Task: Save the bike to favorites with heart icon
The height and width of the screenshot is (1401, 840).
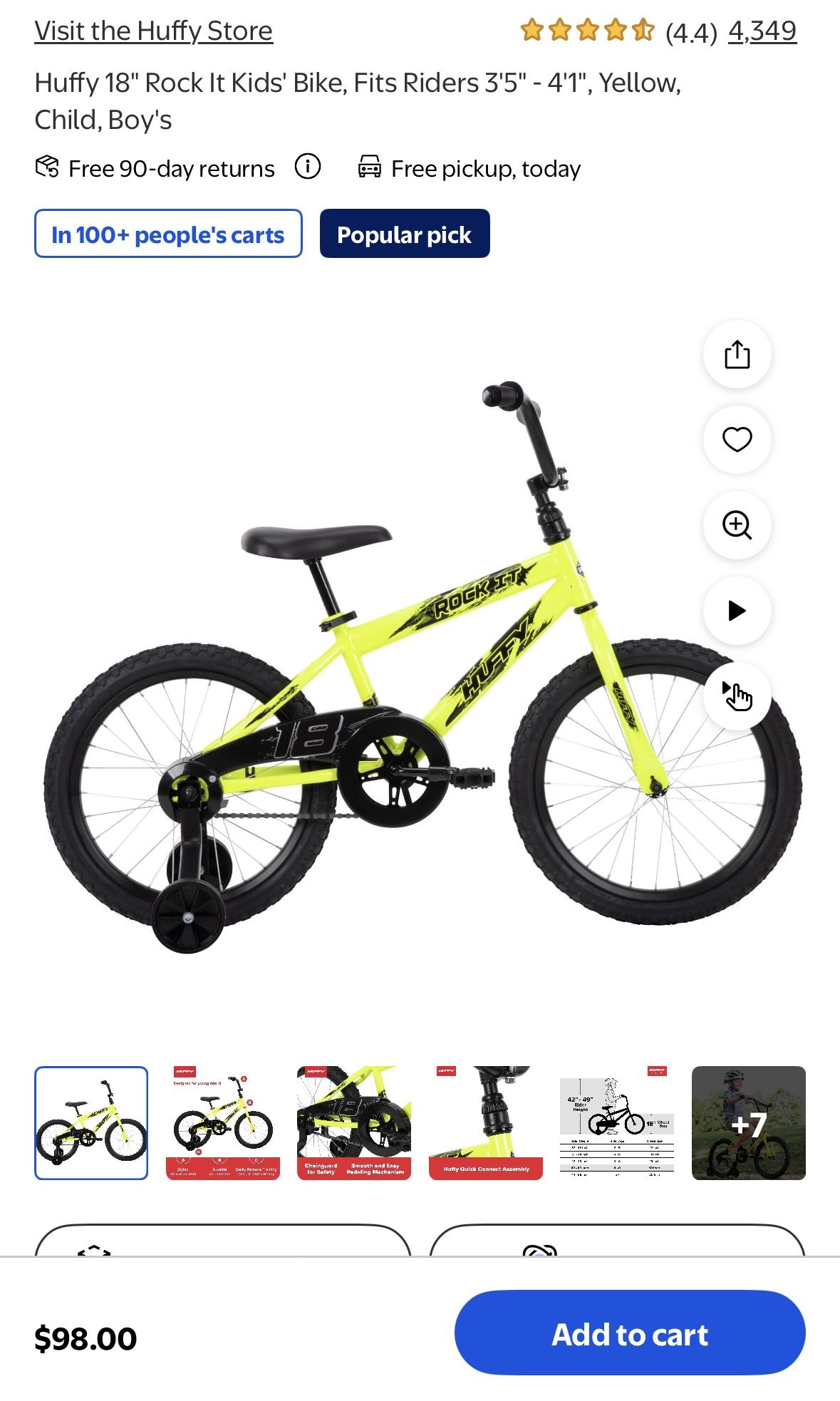Action: point(737,440)
